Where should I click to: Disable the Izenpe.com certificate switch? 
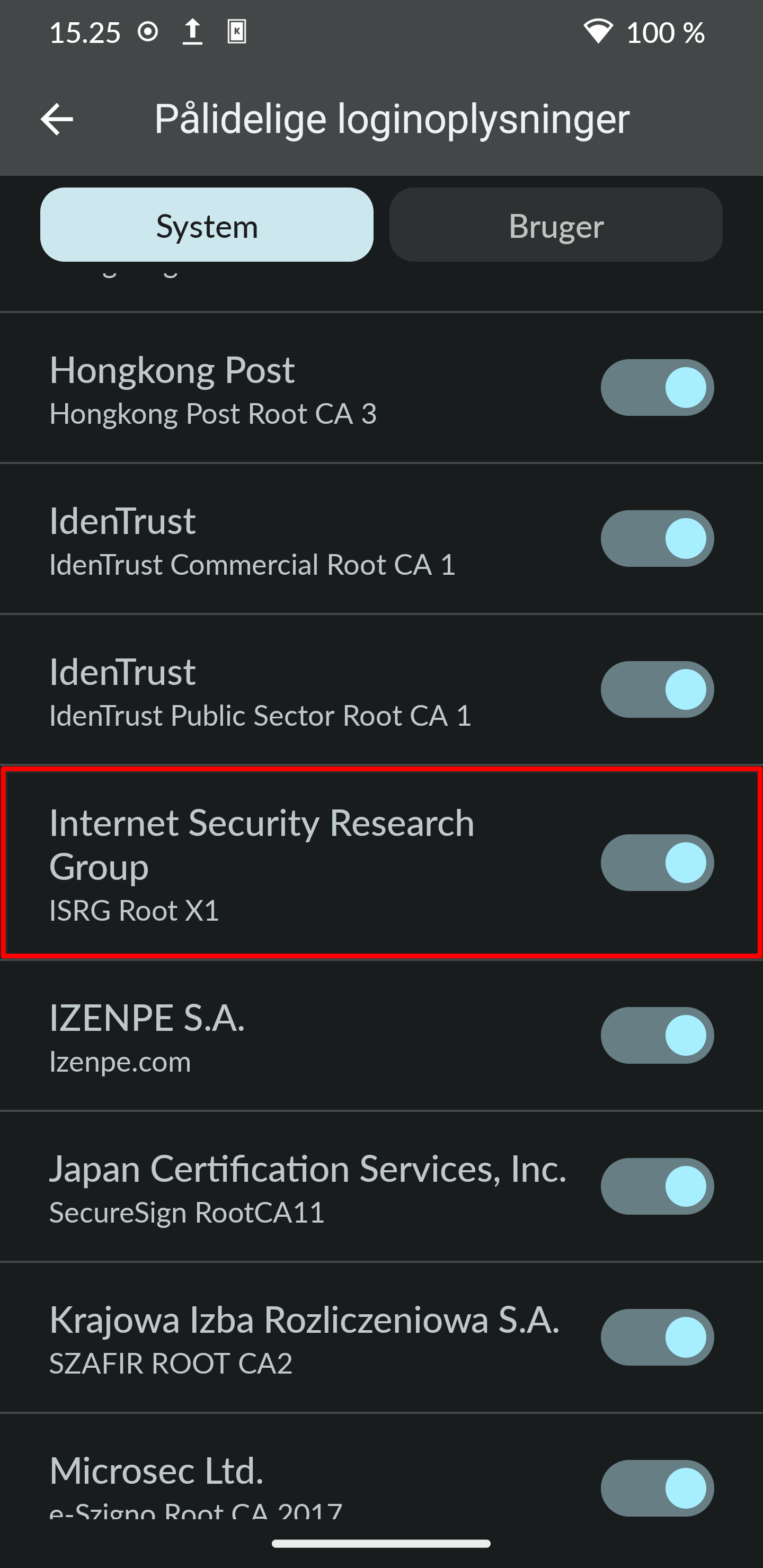[657, 1036]
